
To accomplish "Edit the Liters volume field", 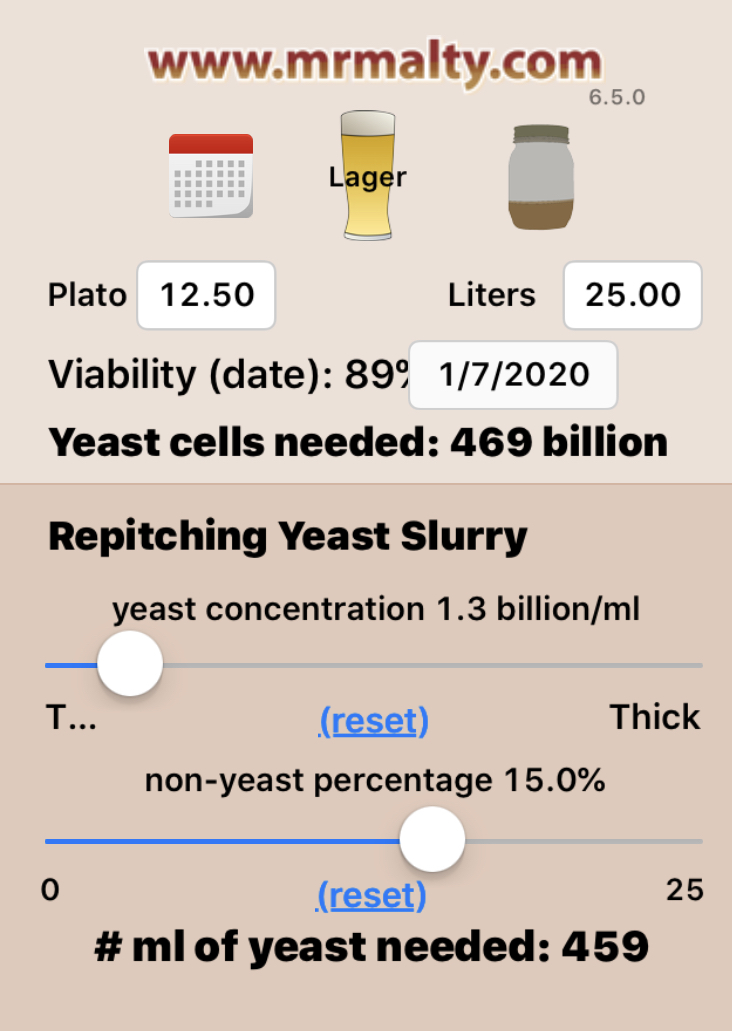I will (632, 295).
